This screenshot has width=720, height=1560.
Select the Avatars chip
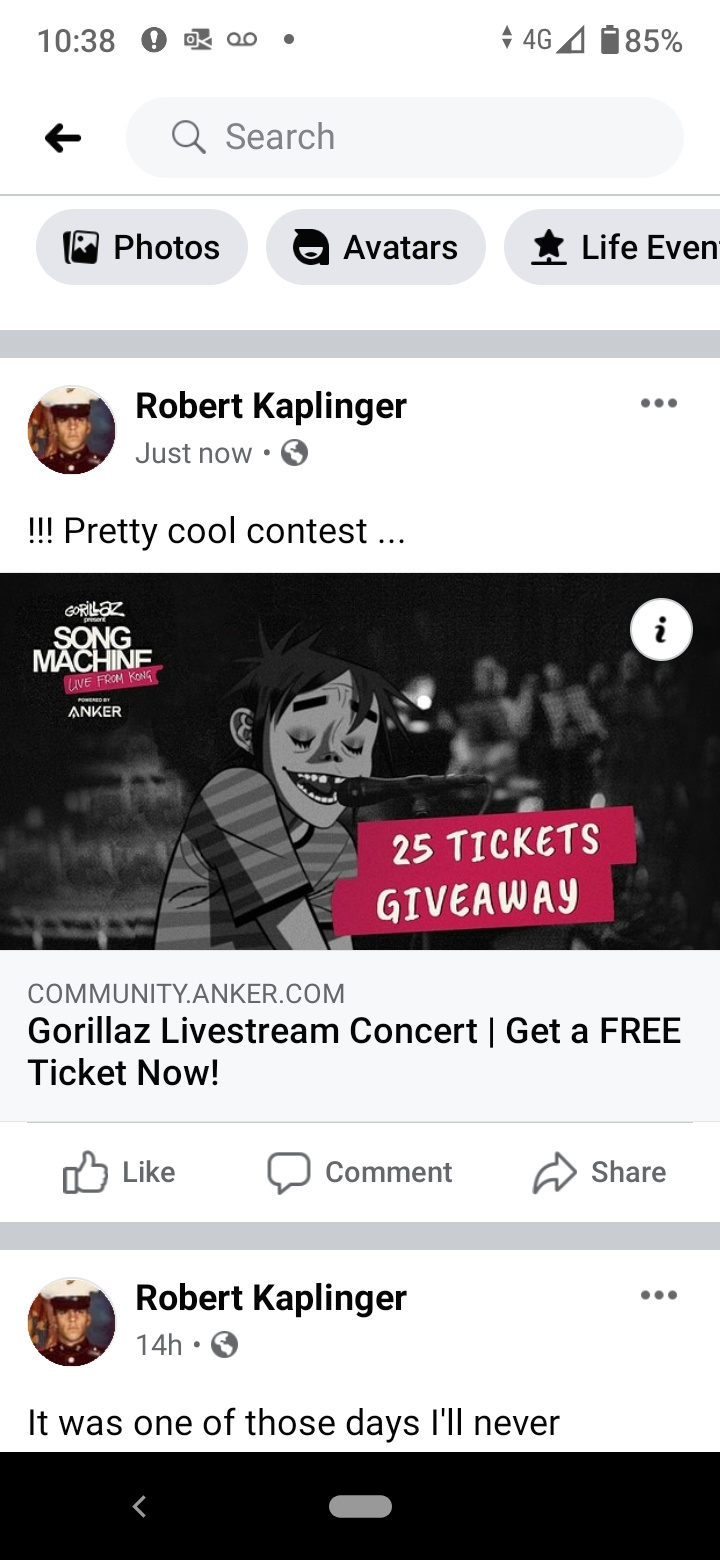pos(376,247)
